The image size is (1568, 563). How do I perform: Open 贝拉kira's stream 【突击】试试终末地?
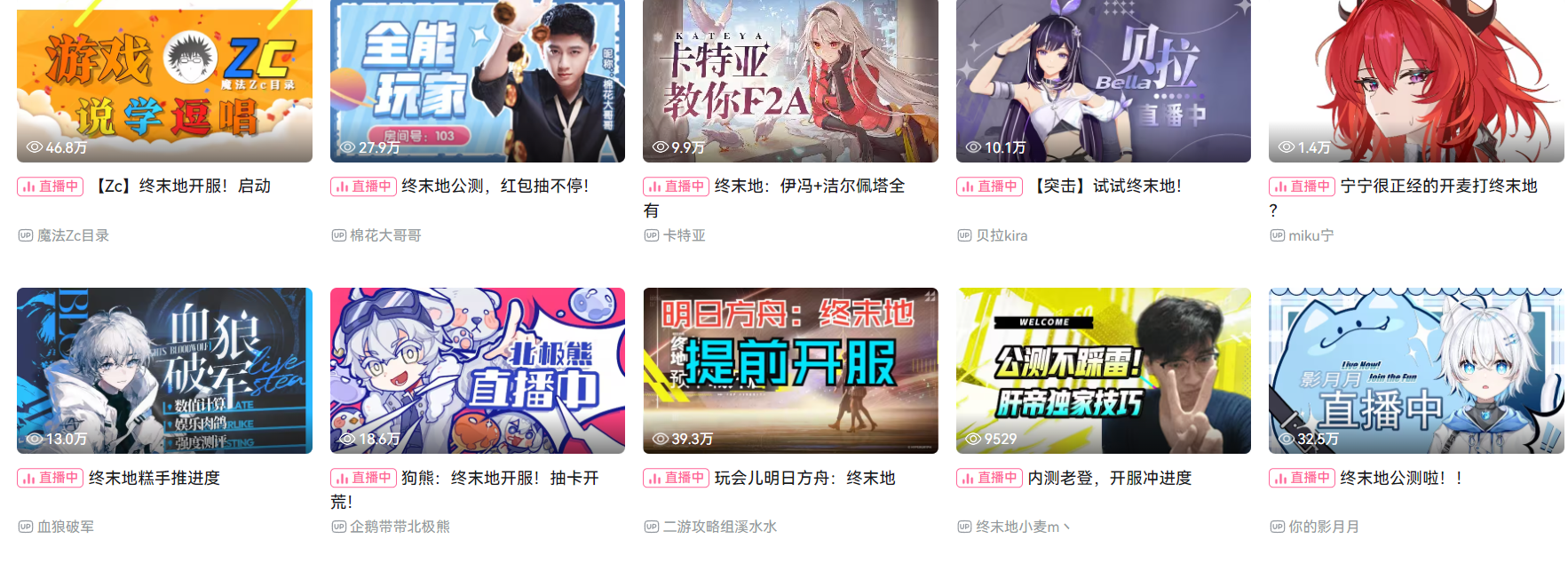[x=1103, y=82]
